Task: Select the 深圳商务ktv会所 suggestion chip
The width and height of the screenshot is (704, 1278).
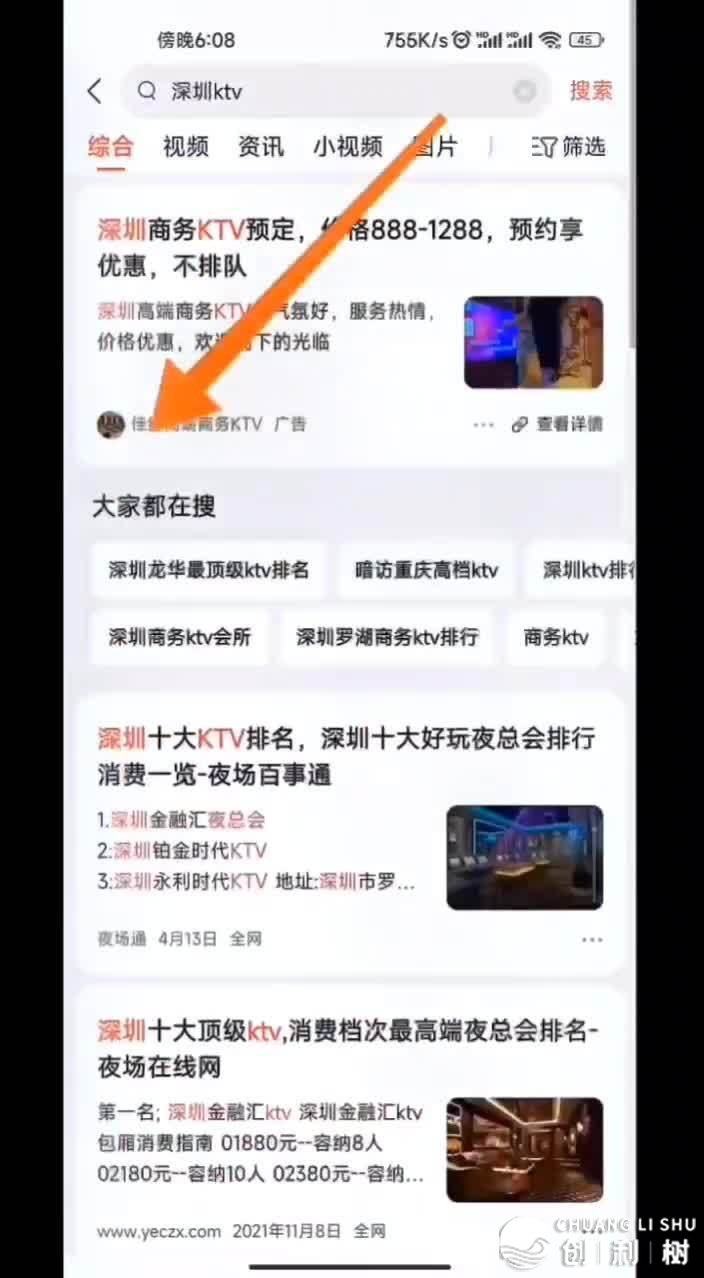Action: tap(180, 637)
